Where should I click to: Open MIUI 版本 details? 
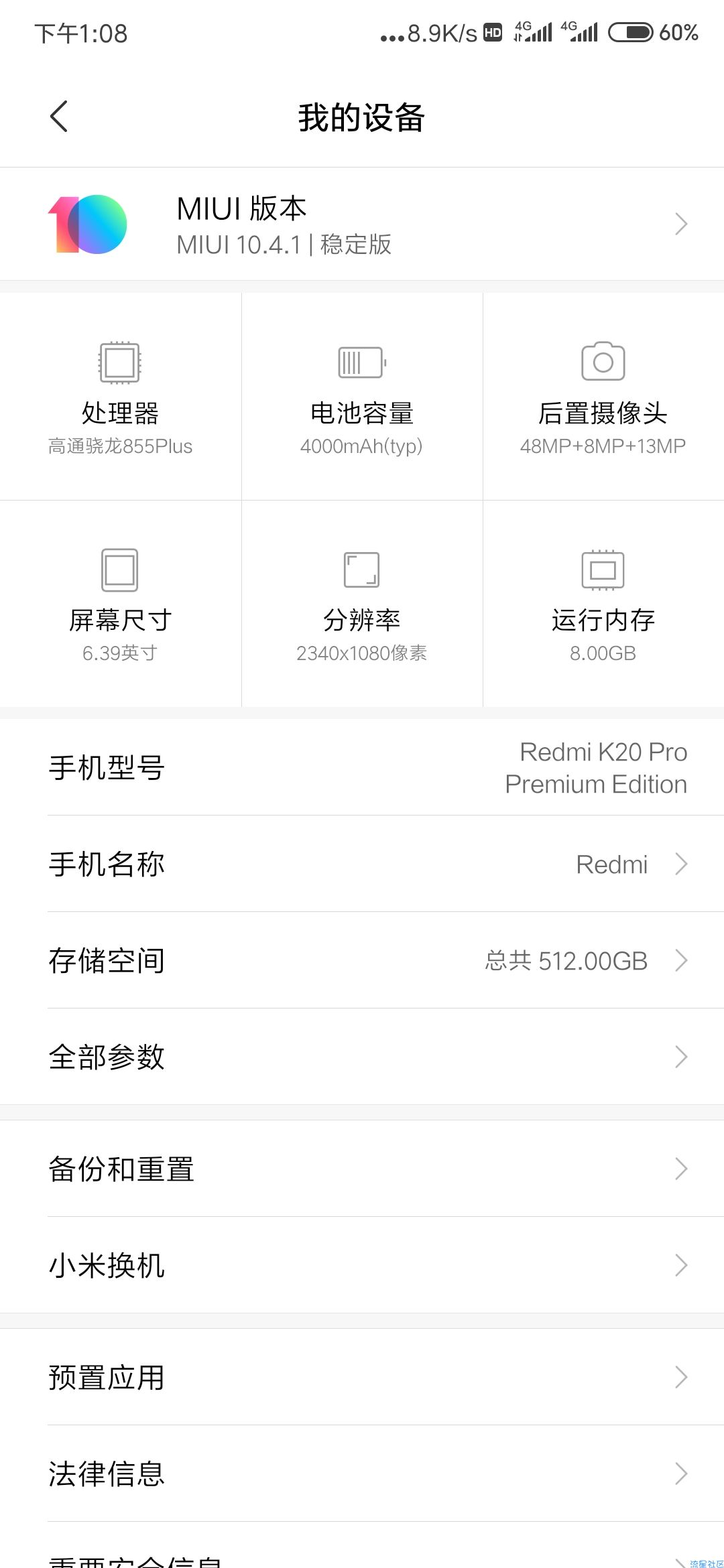362,224
